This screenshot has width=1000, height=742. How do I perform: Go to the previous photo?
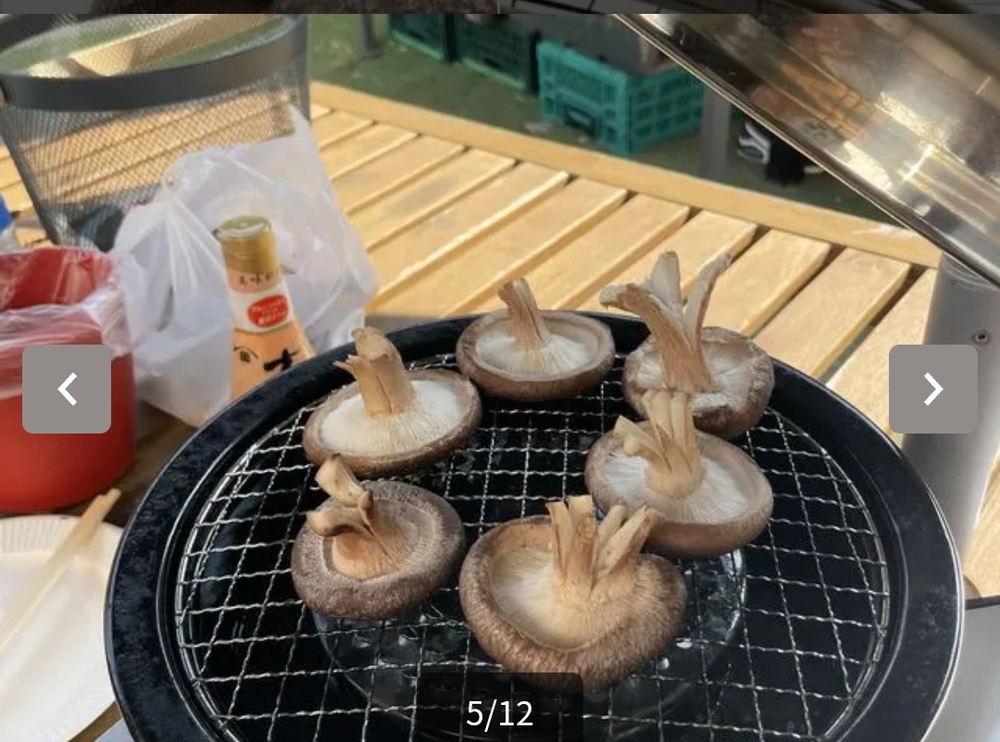click(x=67, y=389)
